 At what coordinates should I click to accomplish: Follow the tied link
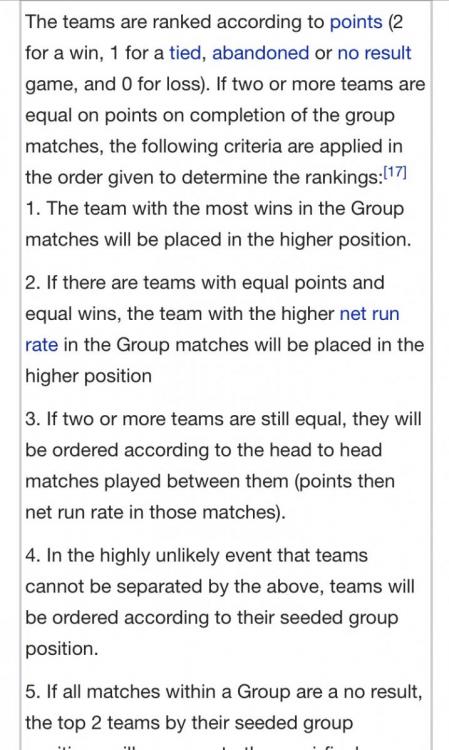tap(187, 53)
